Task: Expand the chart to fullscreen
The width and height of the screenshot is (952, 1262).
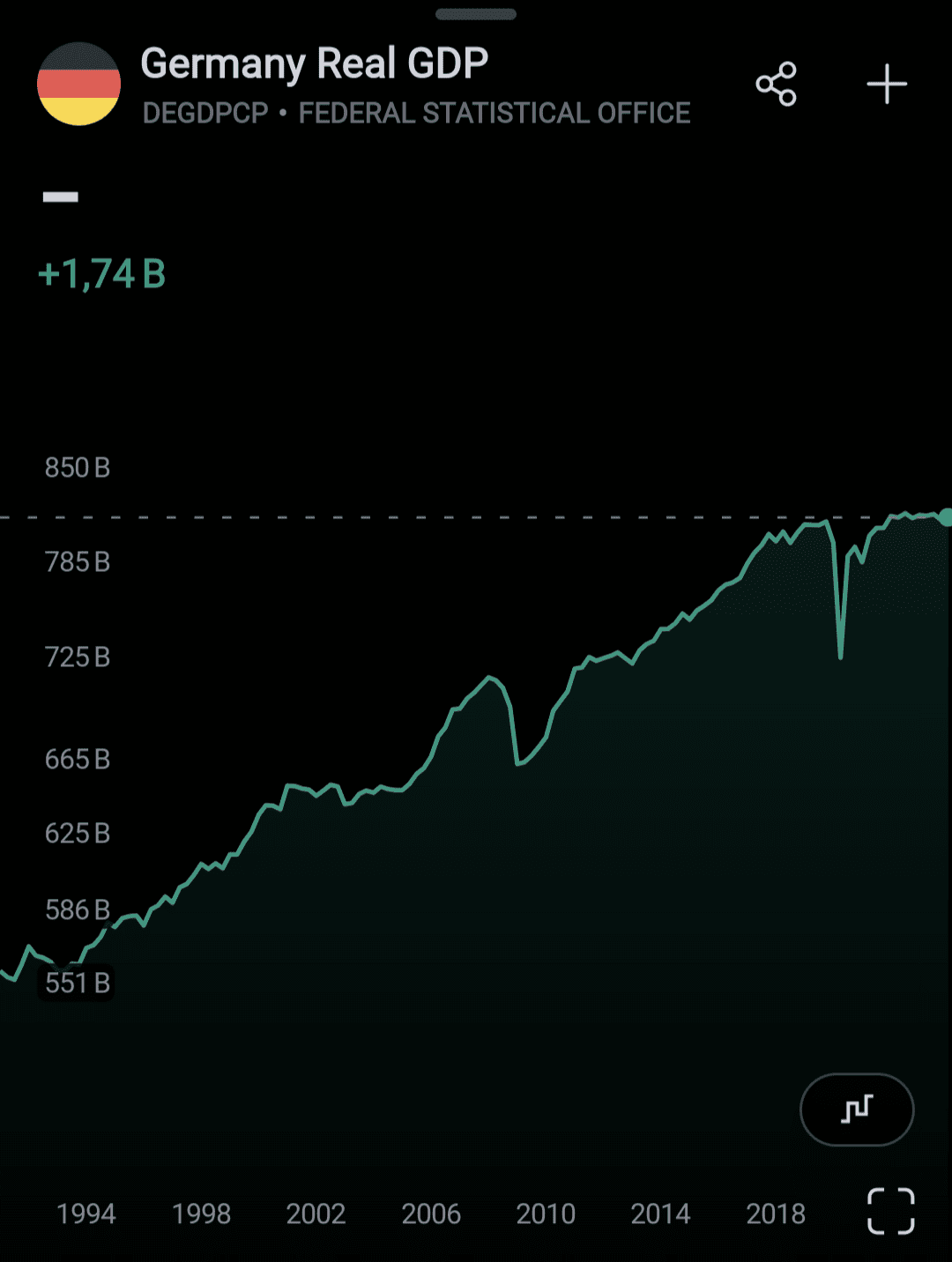Action: (x=890, y=1211)
